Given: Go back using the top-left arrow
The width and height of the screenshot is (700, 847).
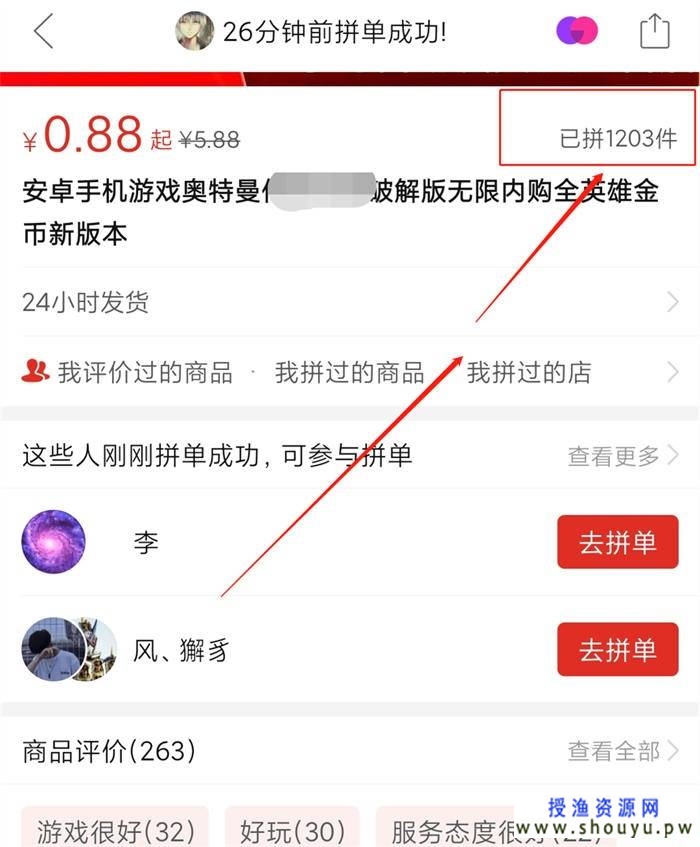Looking at the screenshot, I should coord(43,31).
